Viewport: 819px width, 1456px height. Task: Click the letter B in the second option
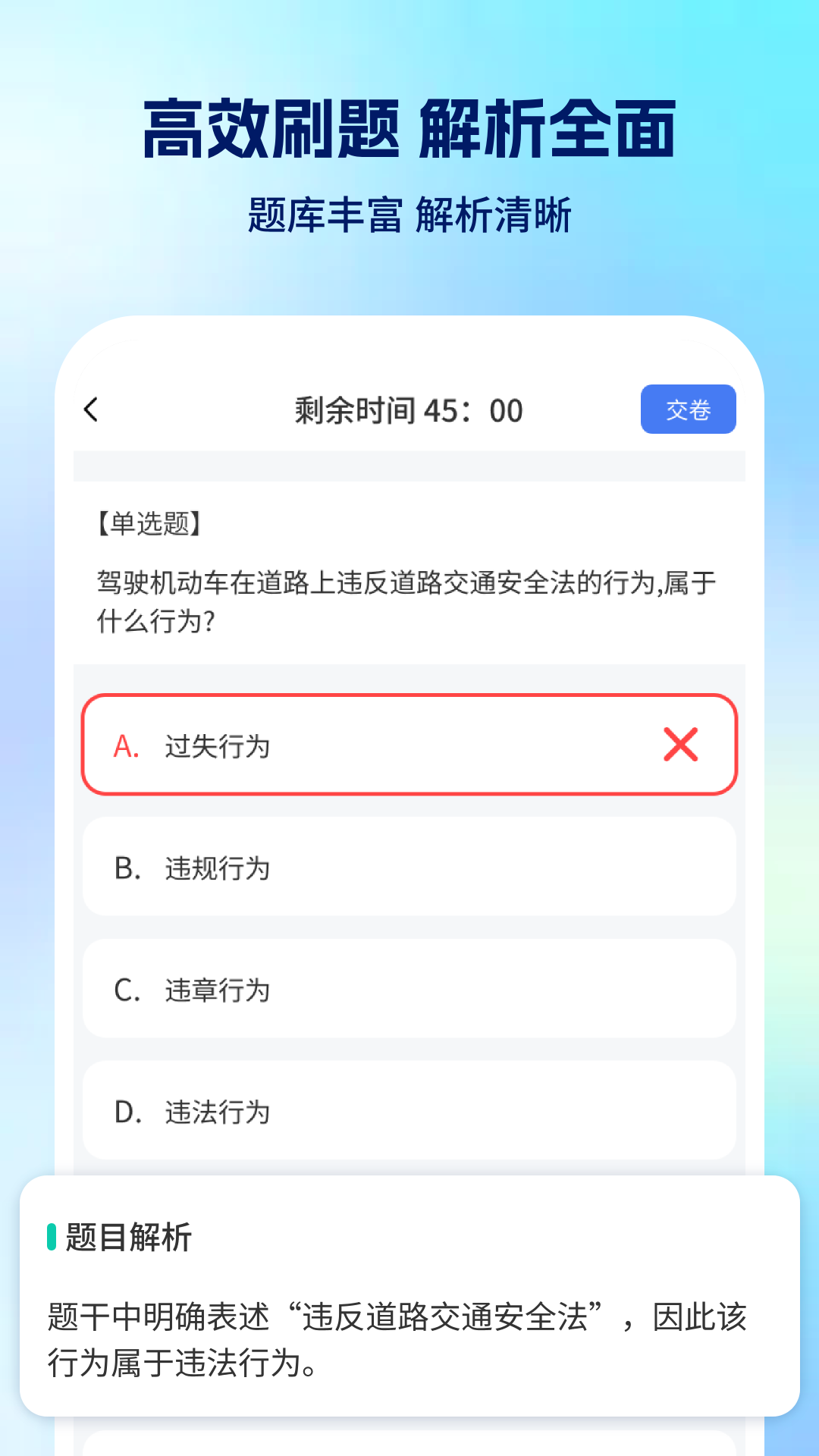[126, 867]
